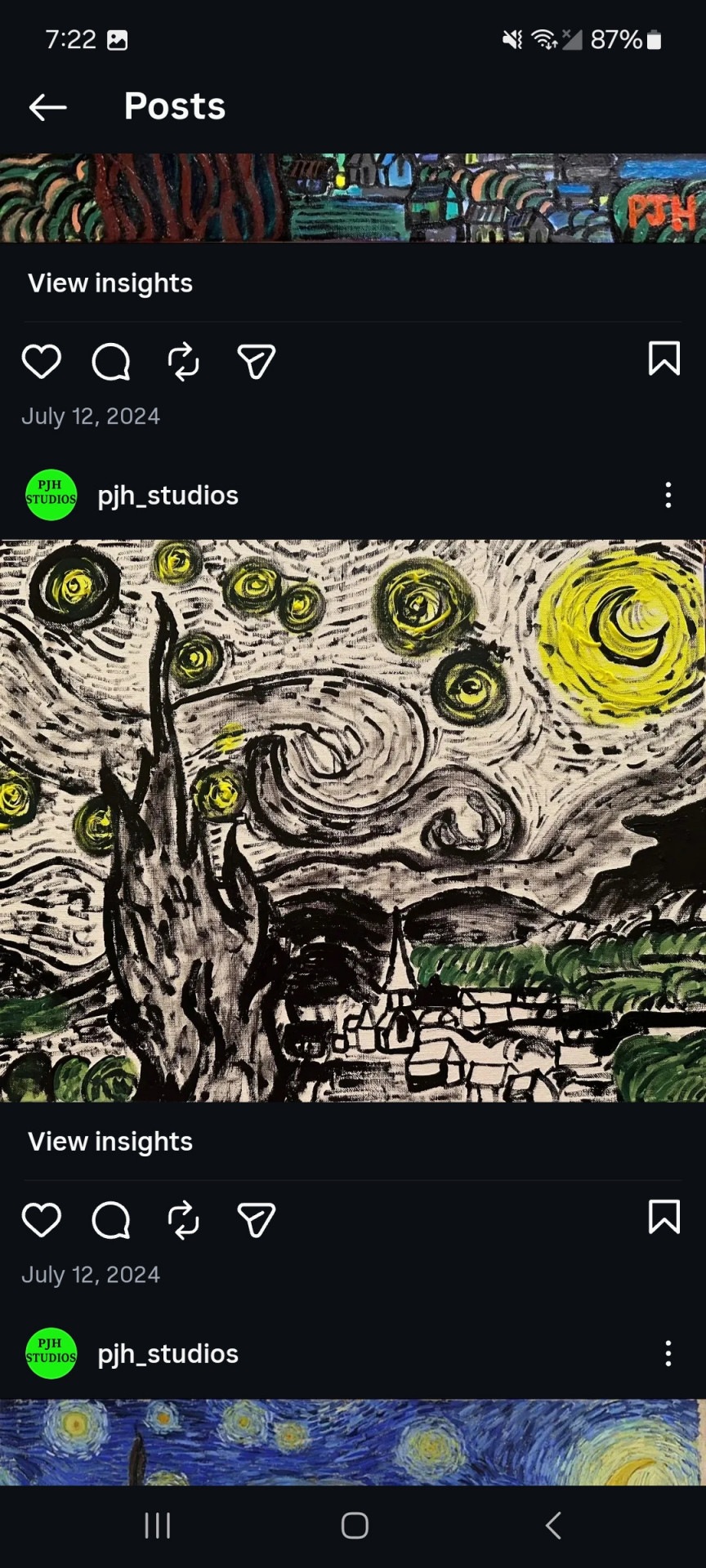Share the colorful Starry Night post at top
Image resolution: width=706 pixels, height=1568 pixels.
[256, 361]
